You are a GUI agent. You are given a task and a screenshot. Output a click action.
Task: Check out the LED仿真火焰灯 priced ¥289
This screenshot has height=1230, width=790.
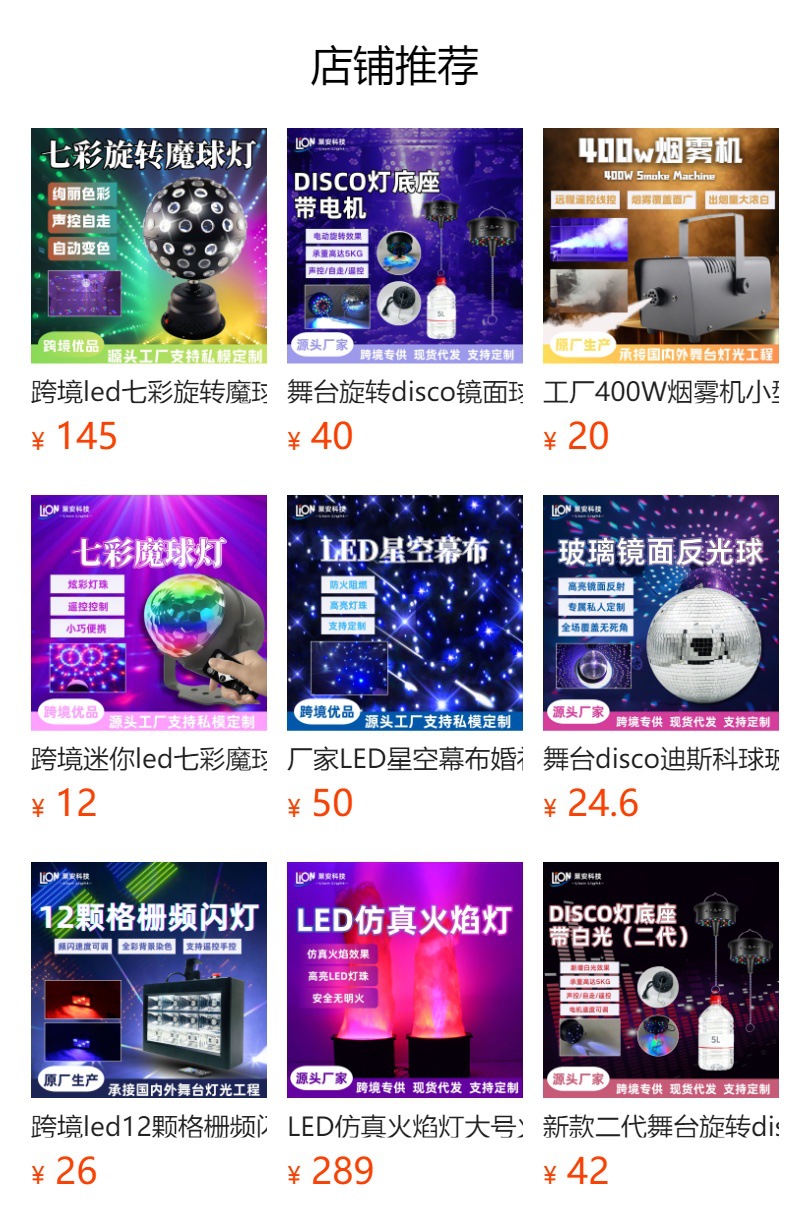tap(405, 980)
